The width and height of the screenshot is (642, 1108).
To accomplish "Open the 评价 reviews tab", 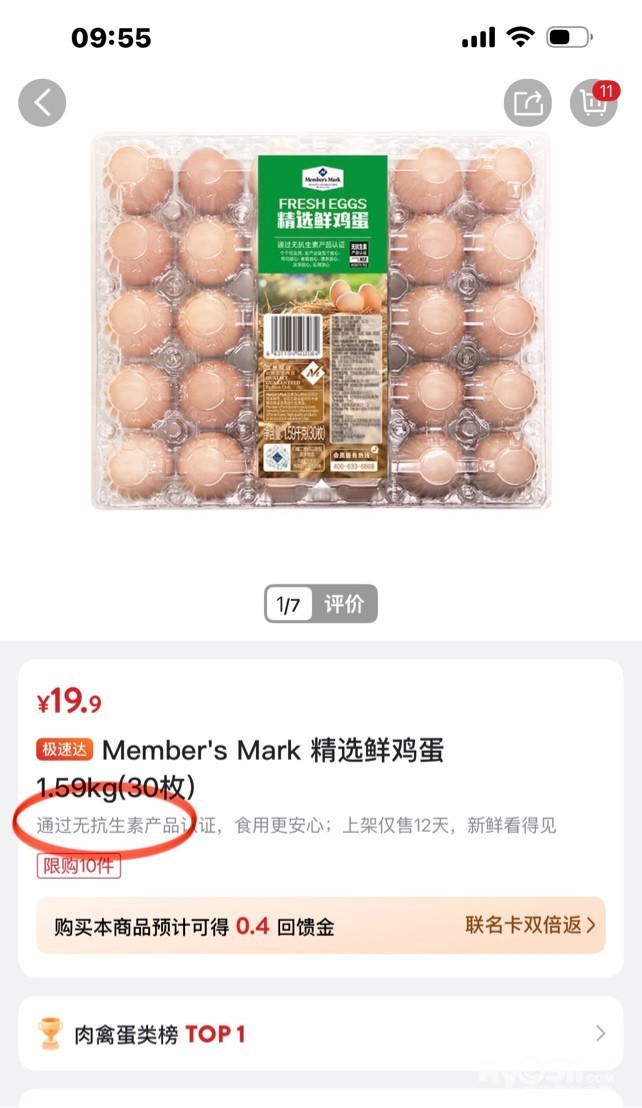I will [x=344, y=604].
